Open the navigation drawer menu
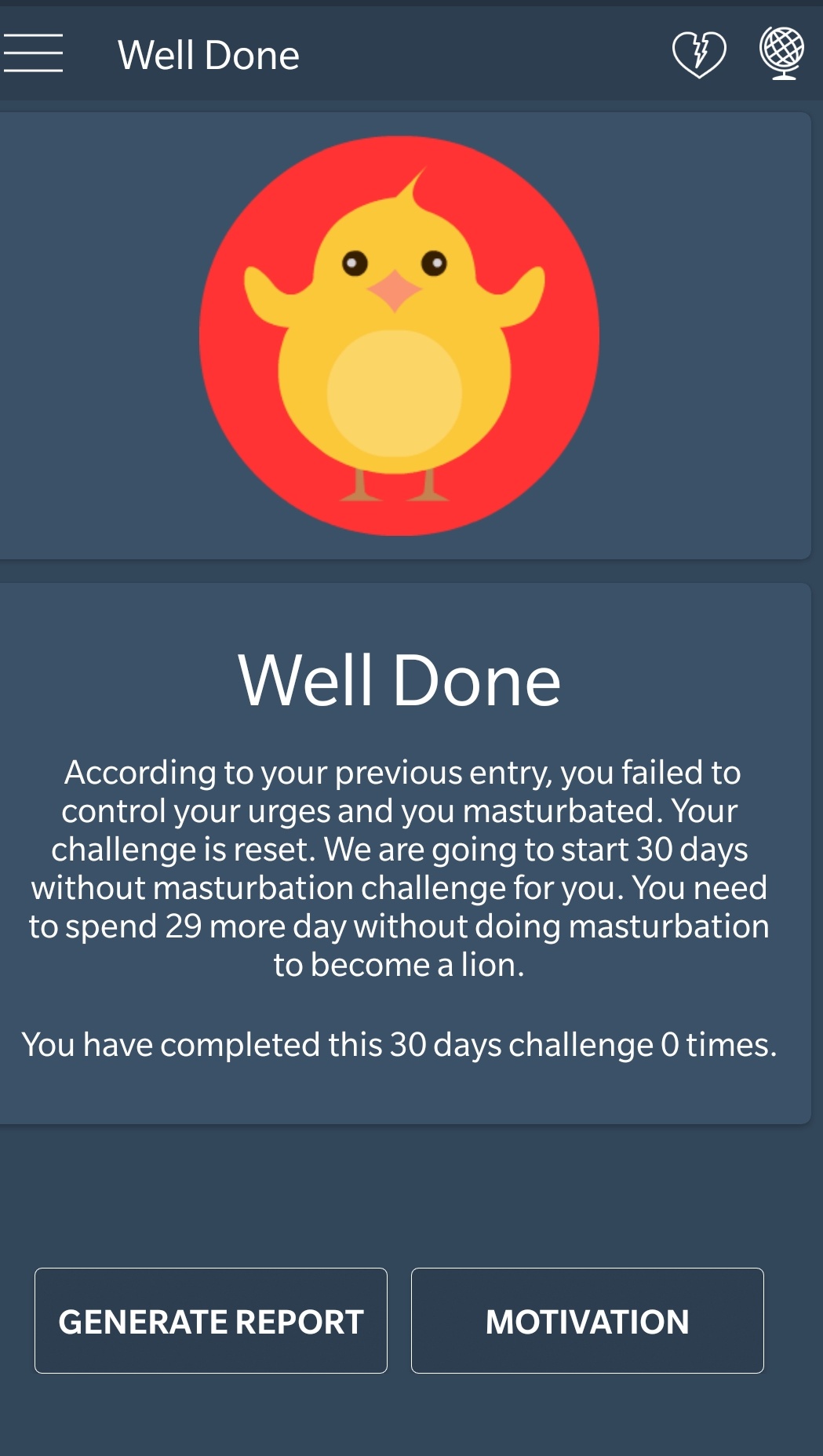 coord(35,53)
